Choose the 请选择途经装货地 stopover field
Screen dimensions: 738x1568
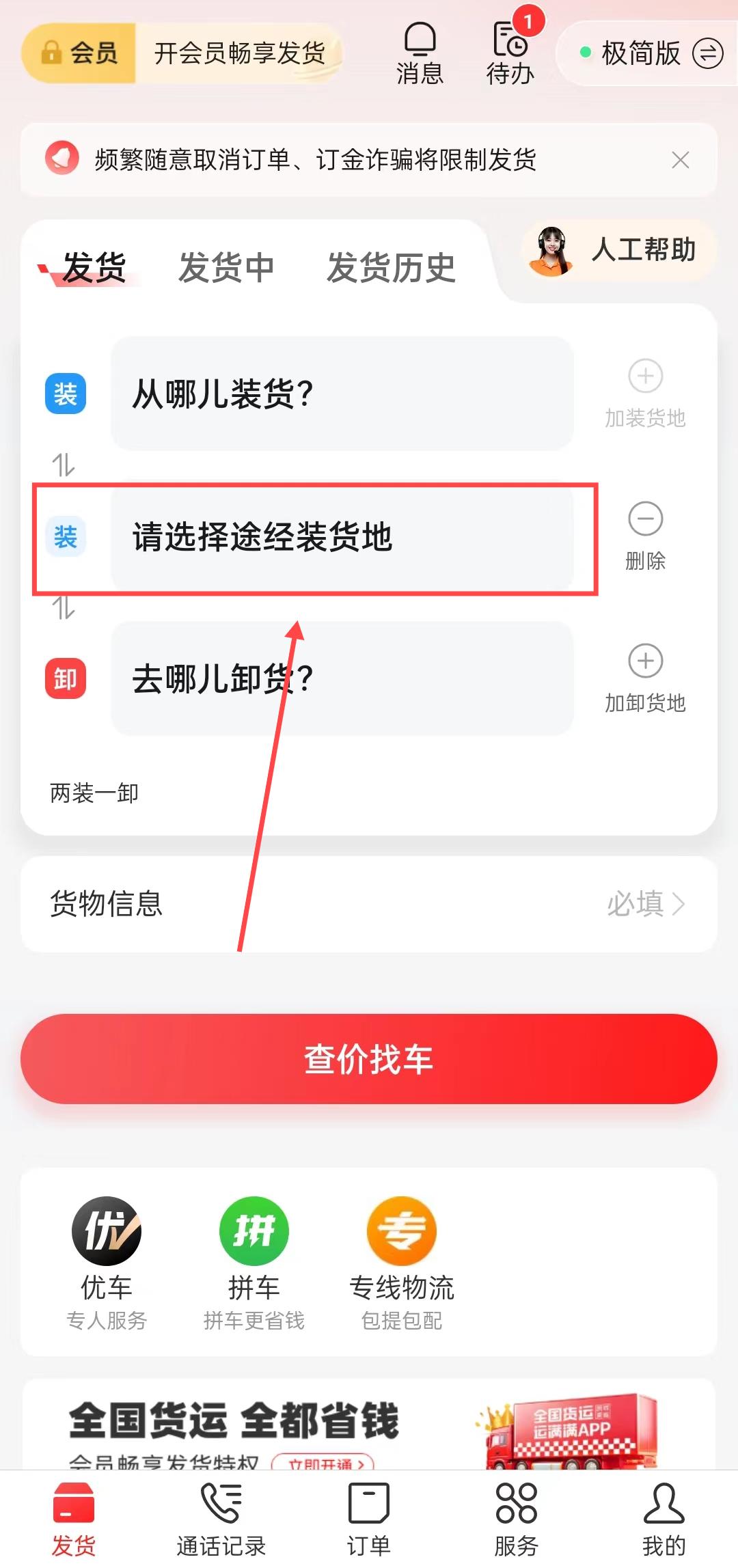click(x=342, y=537)
